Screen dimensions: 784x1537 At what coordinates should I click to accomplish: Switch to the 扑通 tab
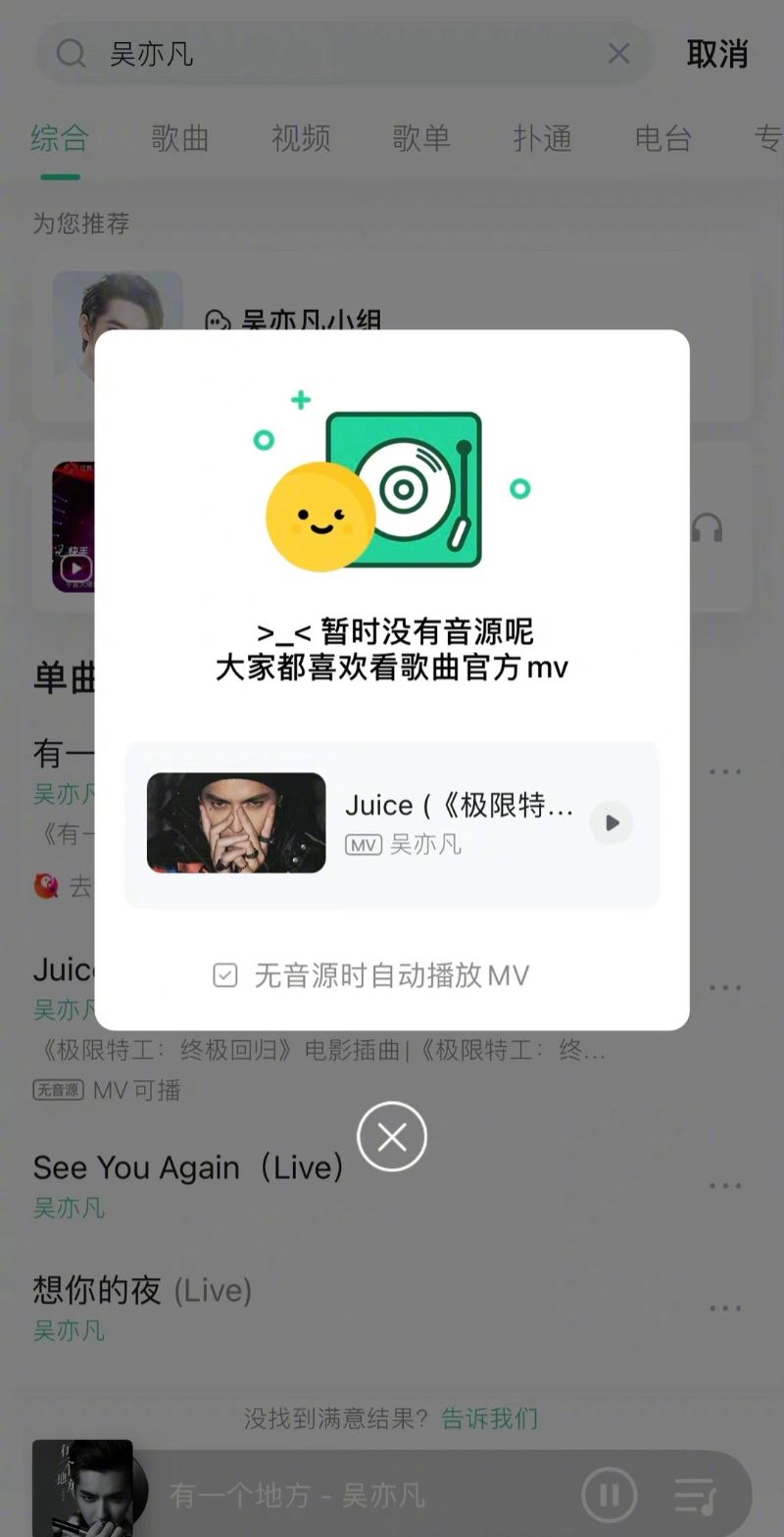point(542,138)
